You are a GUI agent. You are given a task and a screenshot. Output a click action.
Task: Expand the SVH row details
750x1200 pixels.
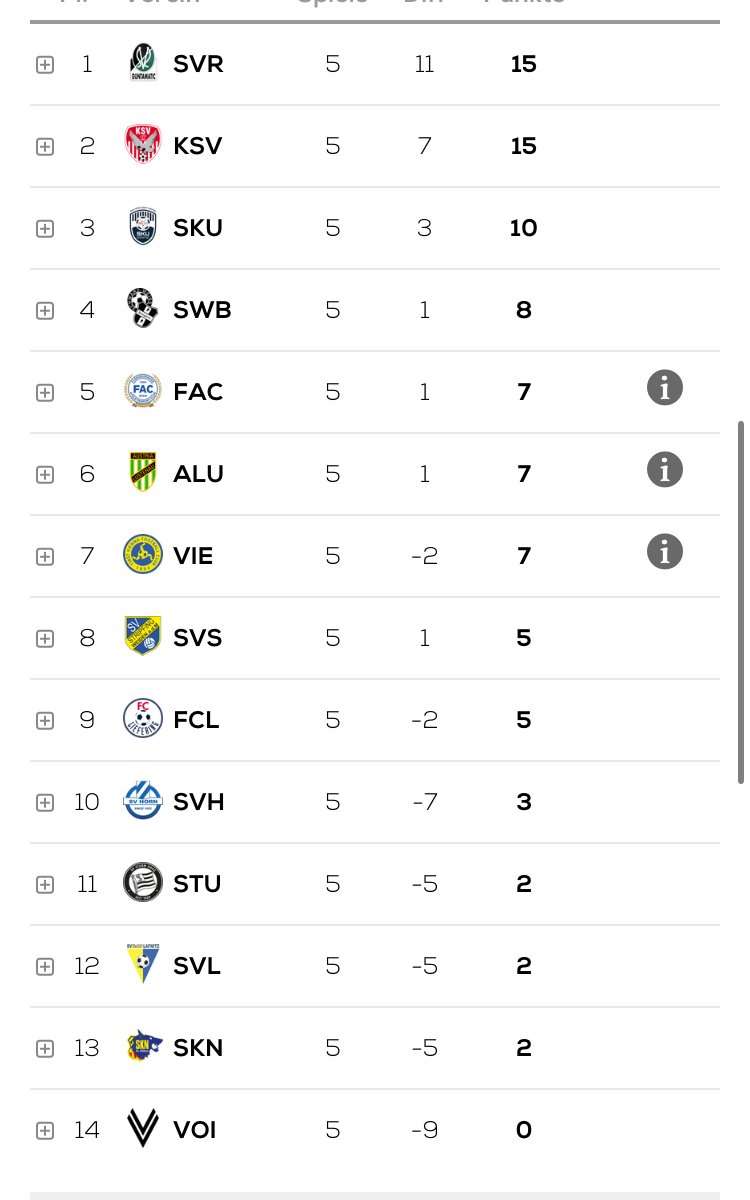click(x=44, y=803)
